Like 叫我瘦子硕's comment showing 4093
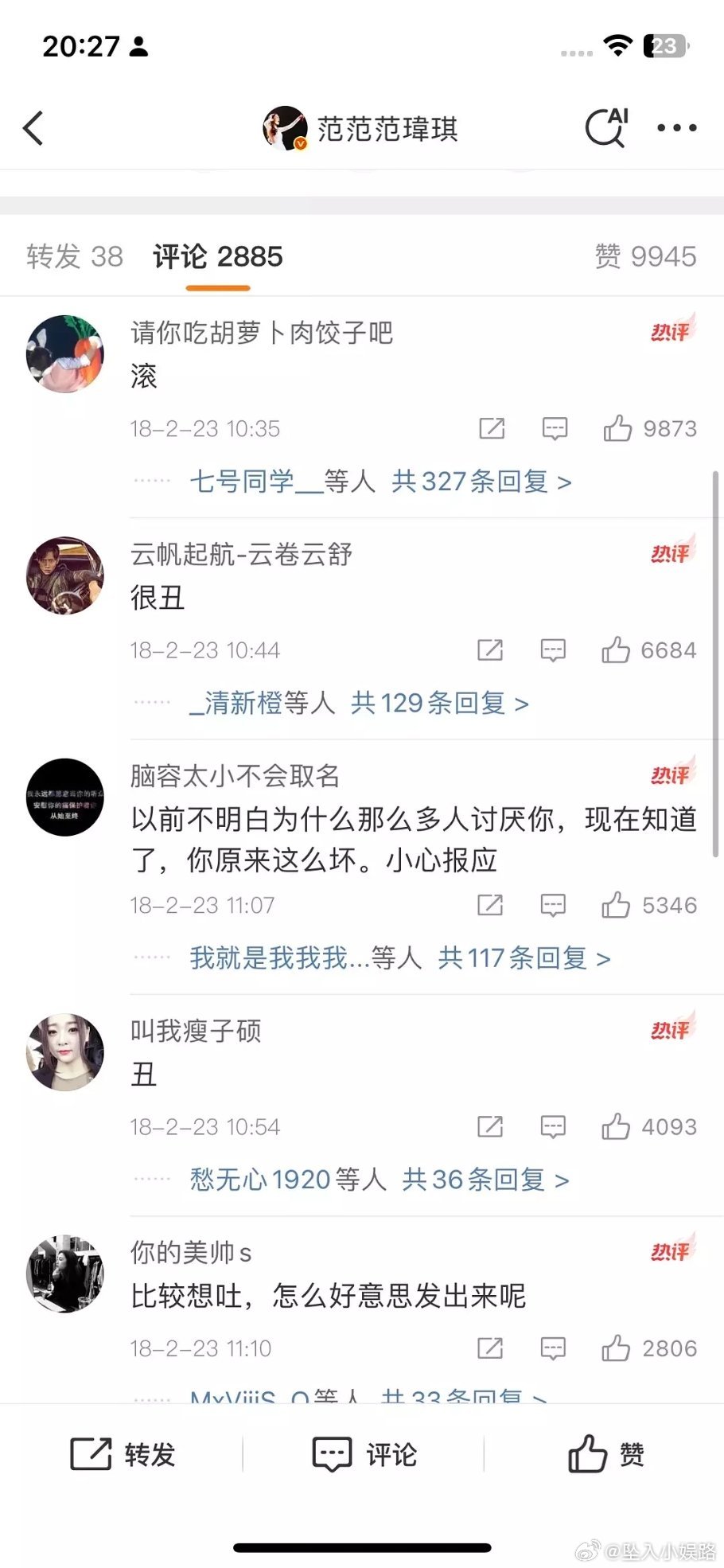 (x=615, y=1125)
